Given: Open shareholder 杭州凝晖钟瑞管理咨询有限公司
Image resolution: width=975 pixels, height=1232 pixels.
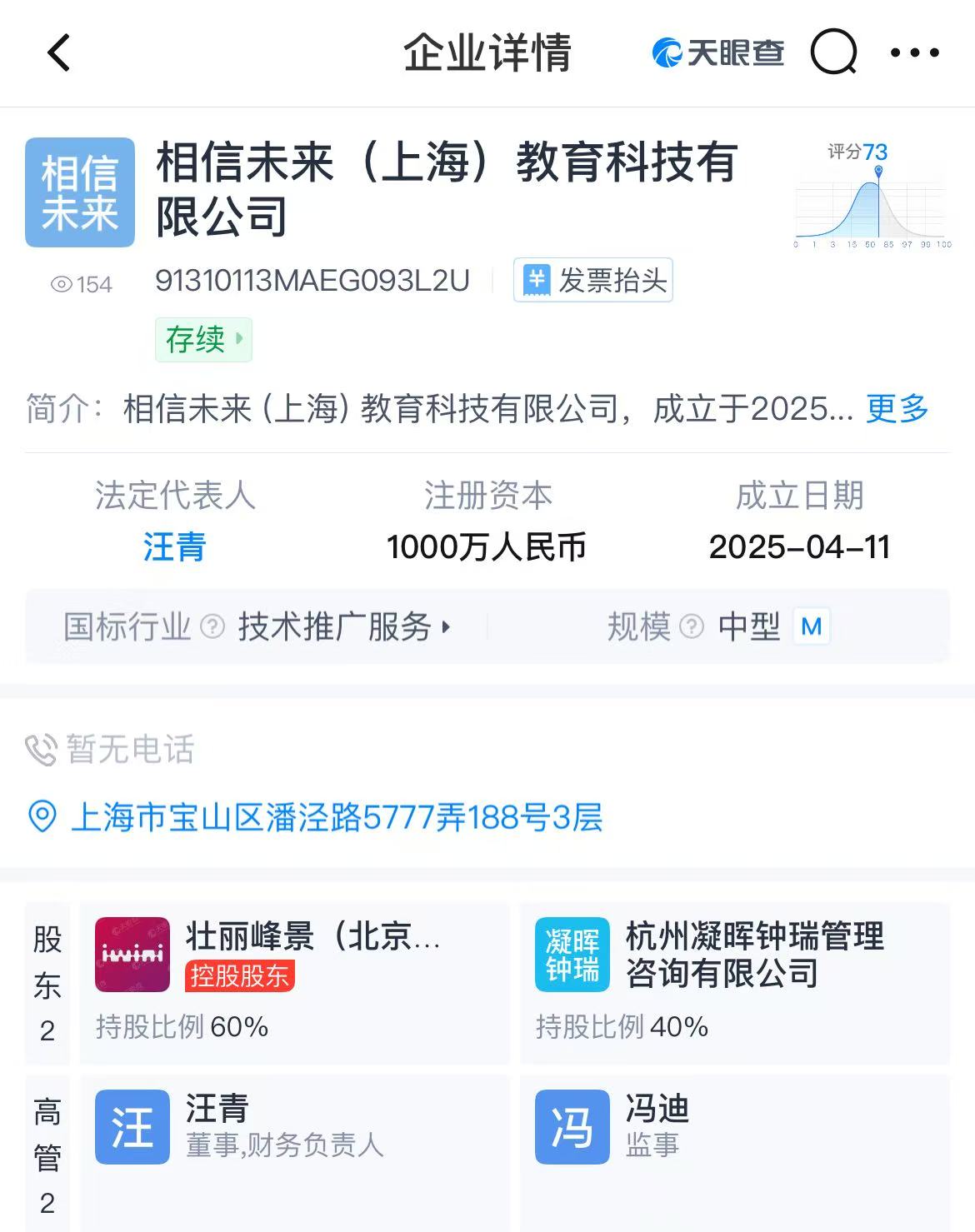Looking at the screenshot, I should pos(734,983).
